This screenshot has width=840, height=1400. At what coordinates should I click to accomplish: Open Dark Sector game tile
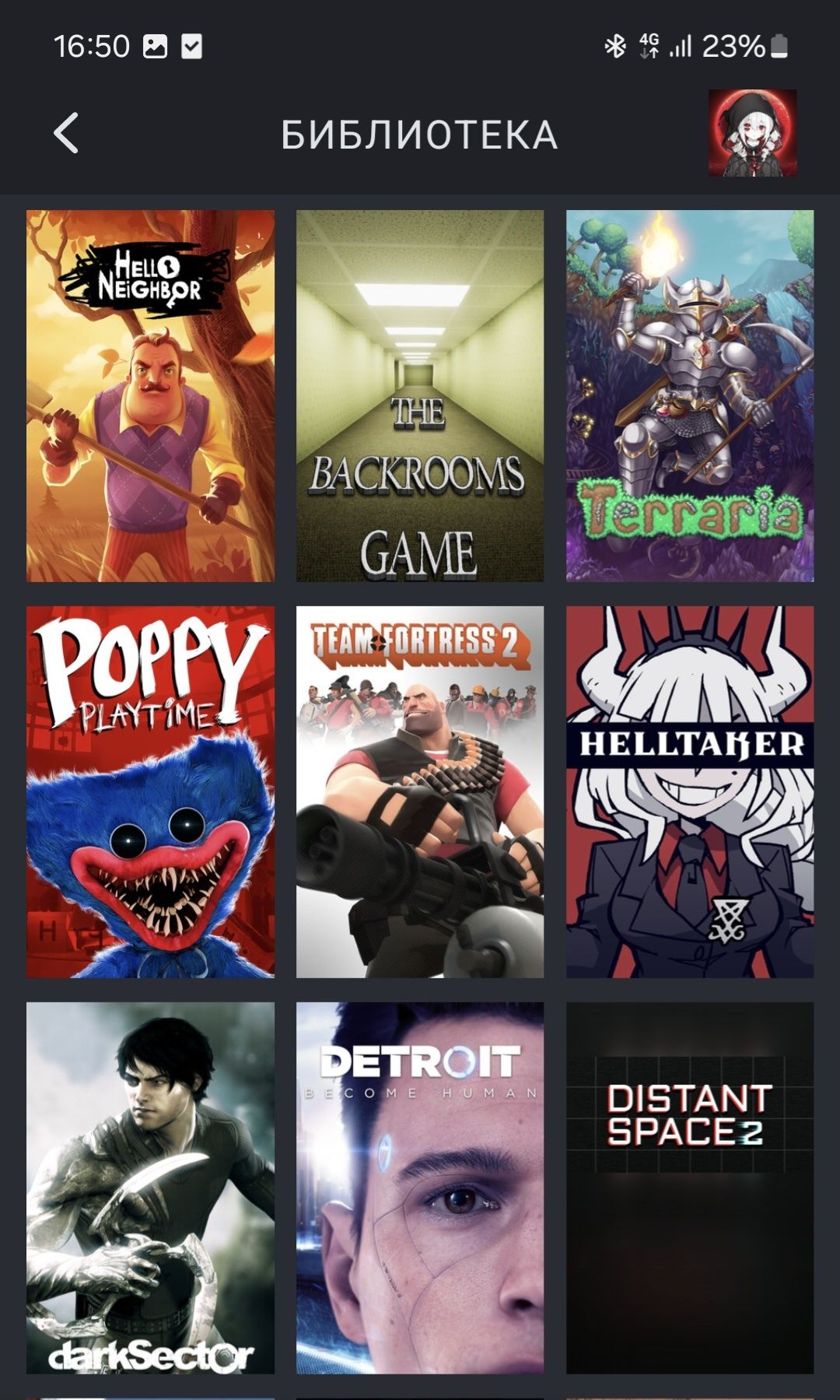(150, 1187)
